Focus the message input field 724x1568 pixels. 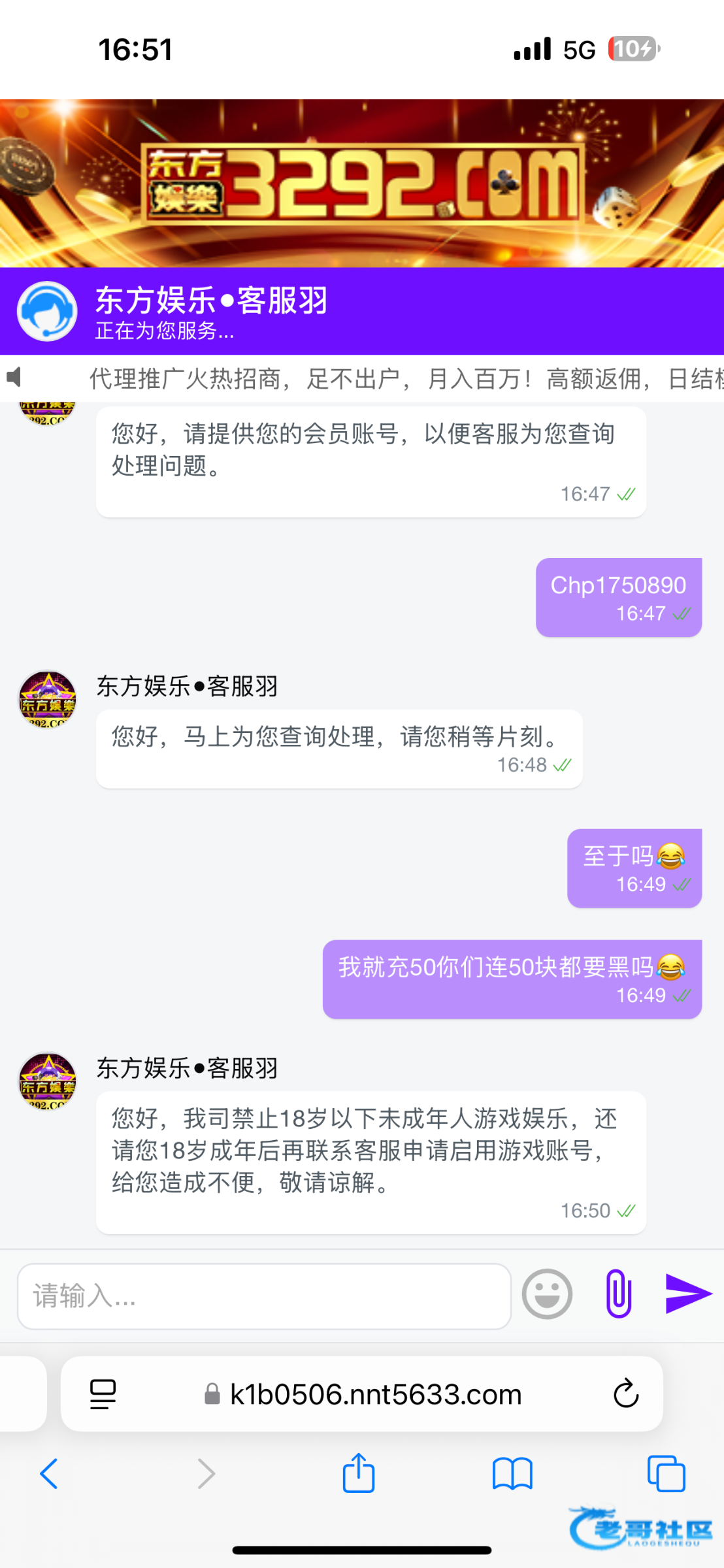(264, 1296)
